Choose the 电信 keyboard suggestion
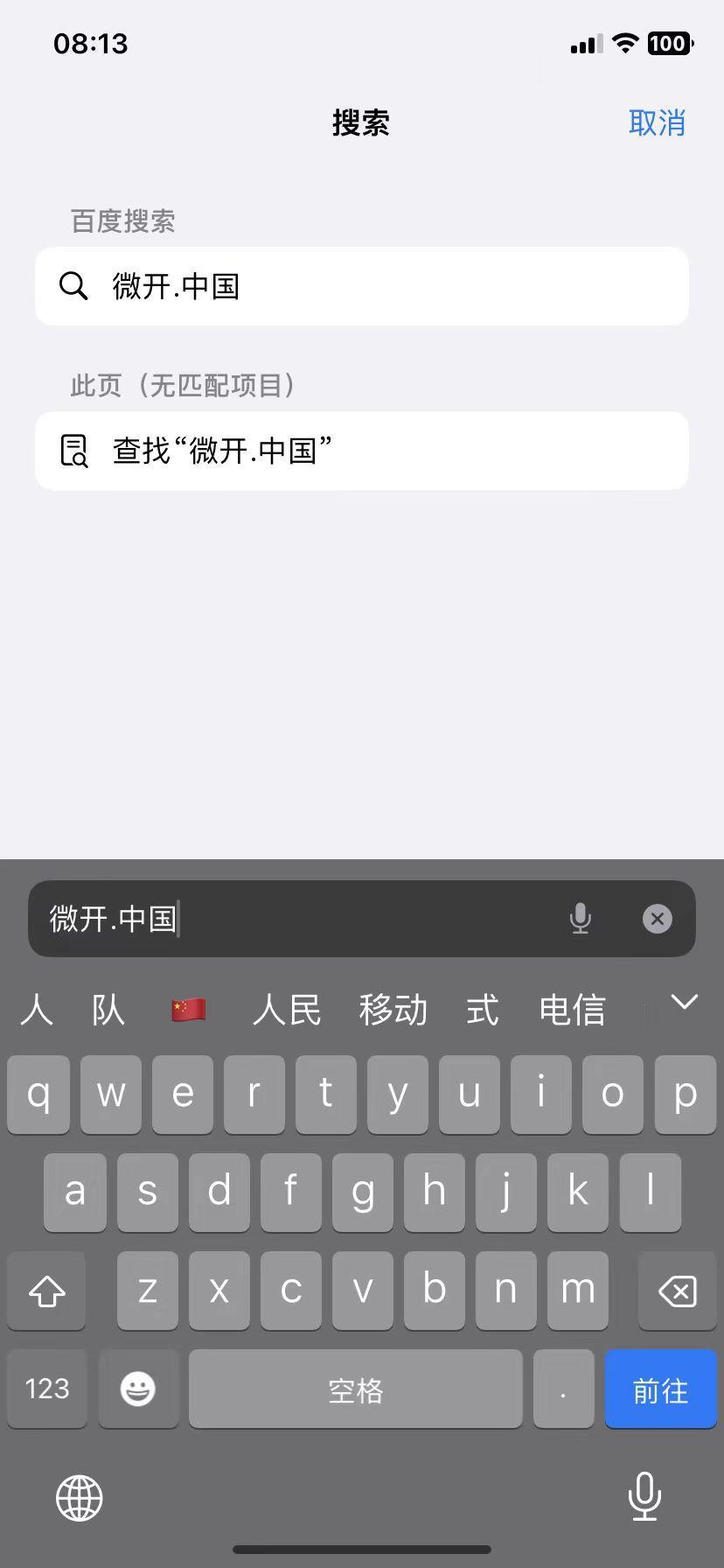The height and width of the screenshot is (1568, 724). tap(572, 1010)
